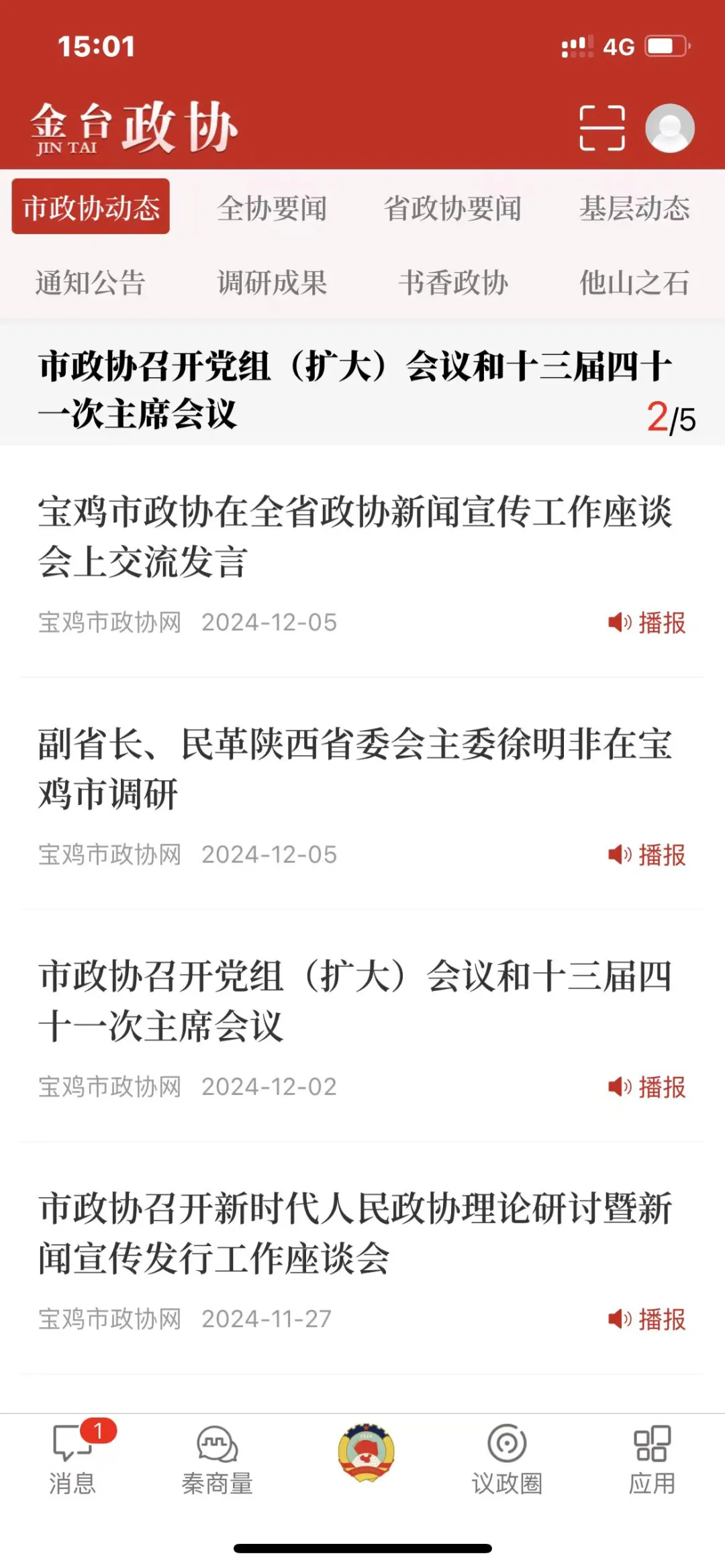Switch to 全协要闻 tab
725x1568 pixels.
click(272, 208)
